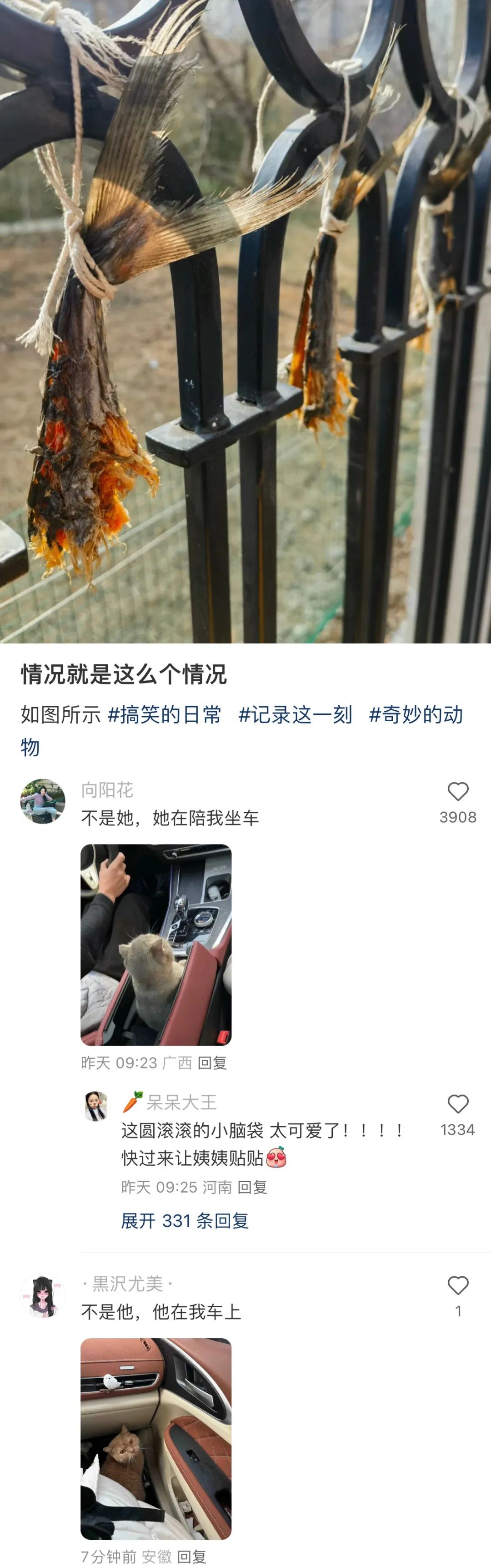Reply to 呆呆大王's comment

coord(252,1187)
